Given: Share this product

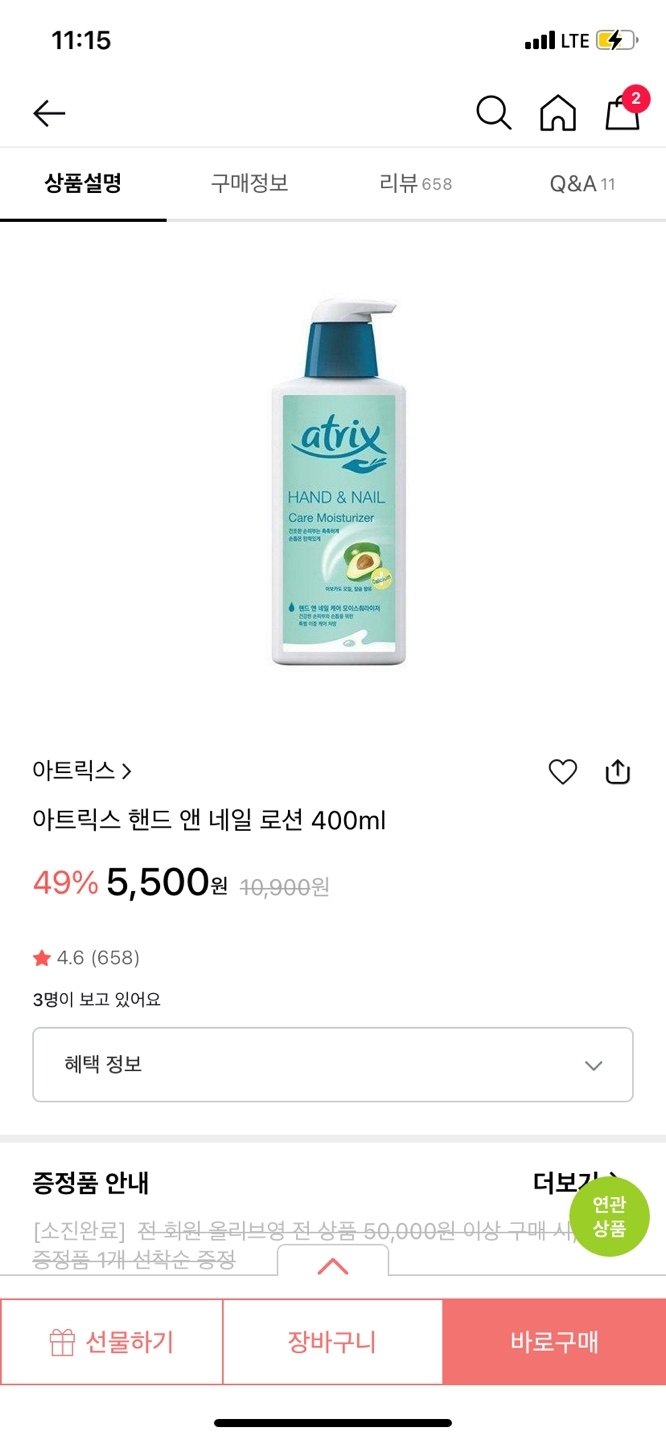Looking at the screenshot, I should point(618,772).
